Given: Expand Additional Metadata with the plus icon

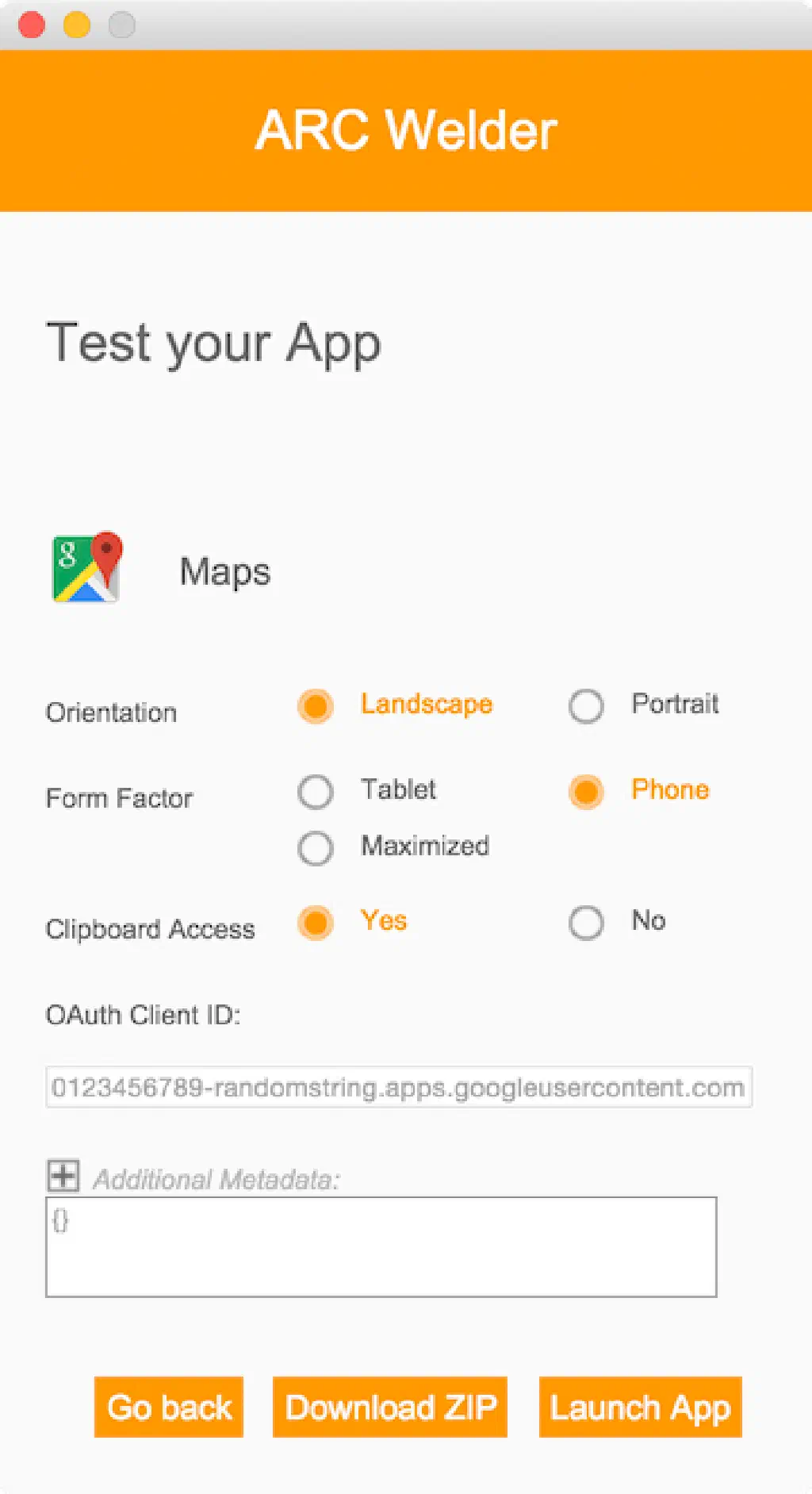Looking at the screenshot, I should 63,1176.
